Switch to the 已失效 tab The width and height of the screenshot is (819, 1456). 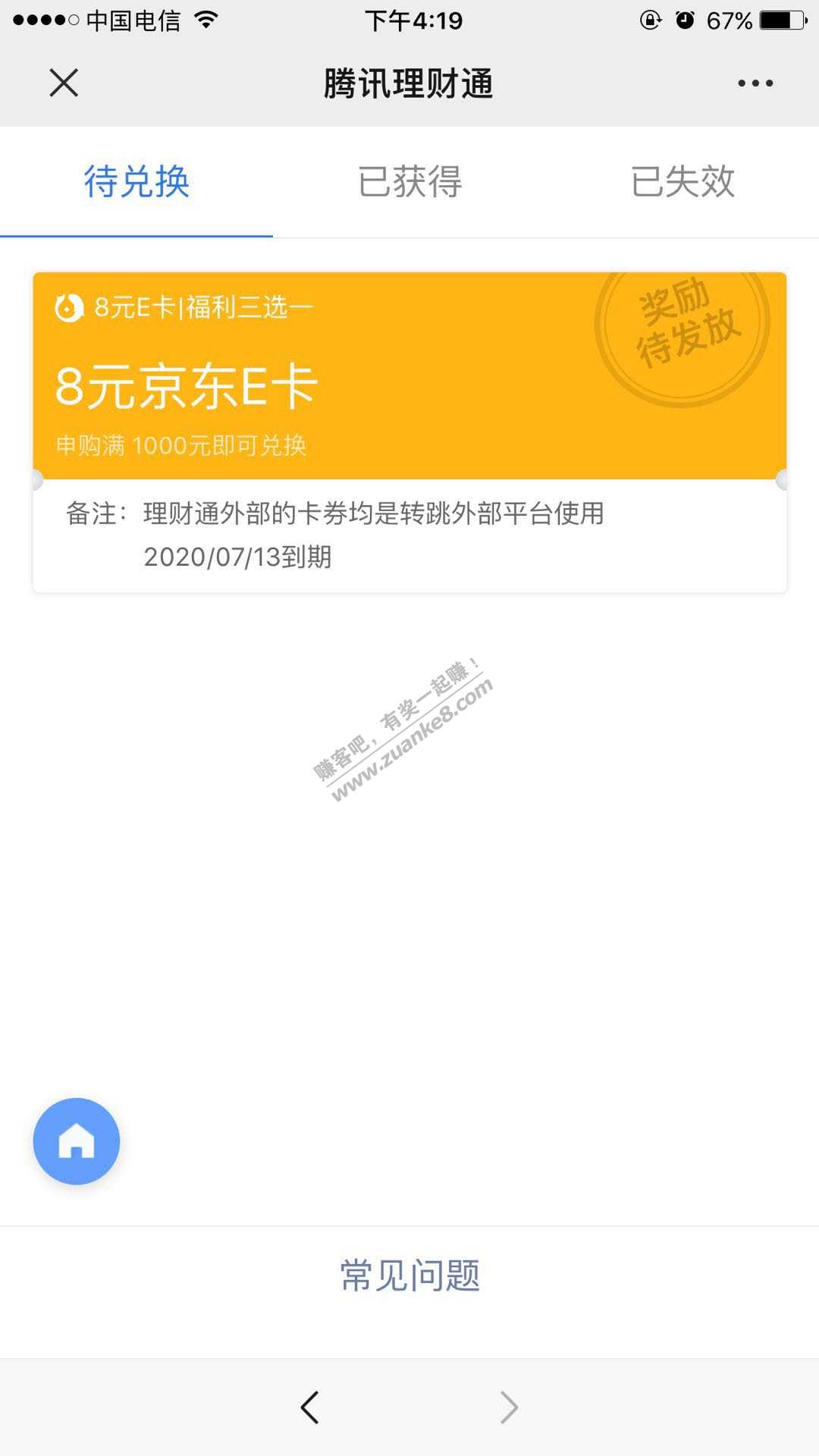pyautogui.click(x=682, y=182)
